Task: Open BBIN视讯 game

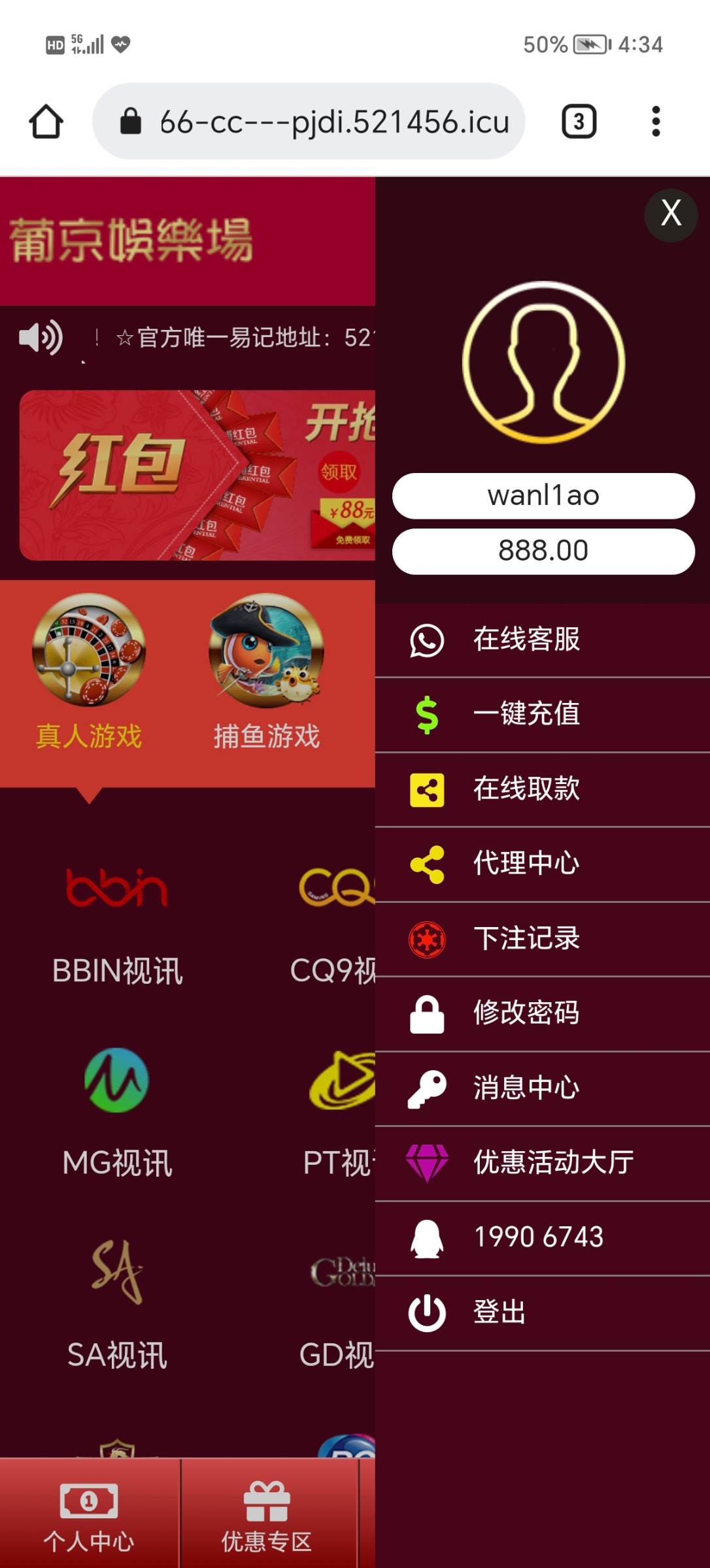Action: coord(117,921)
